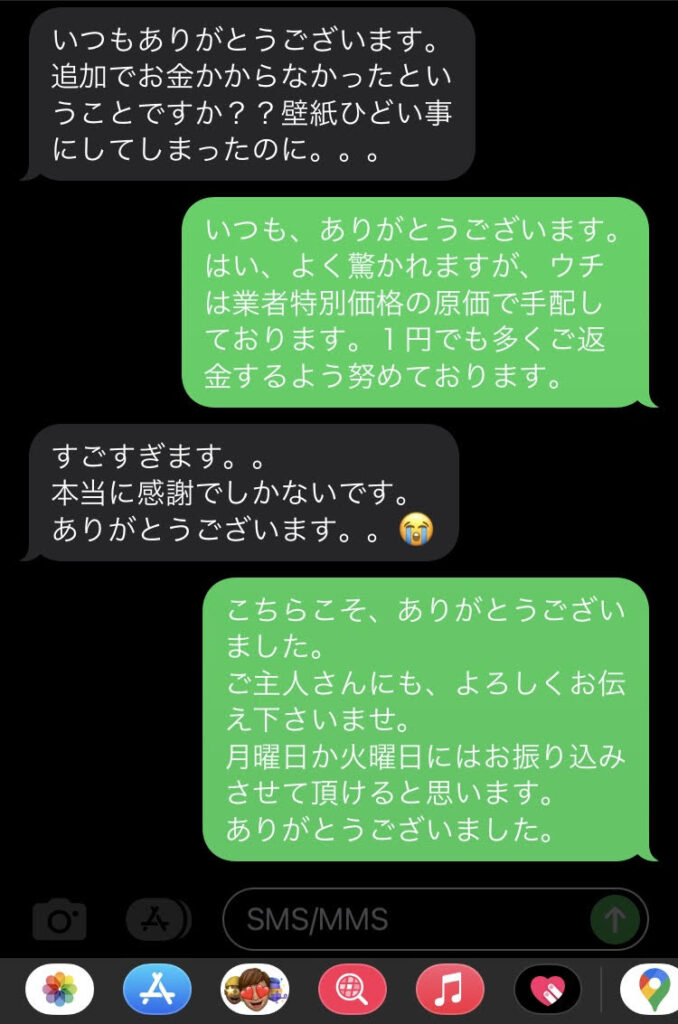678x1024 pixels.
Task: Tap the send arrow button
Action: [614, 919]
